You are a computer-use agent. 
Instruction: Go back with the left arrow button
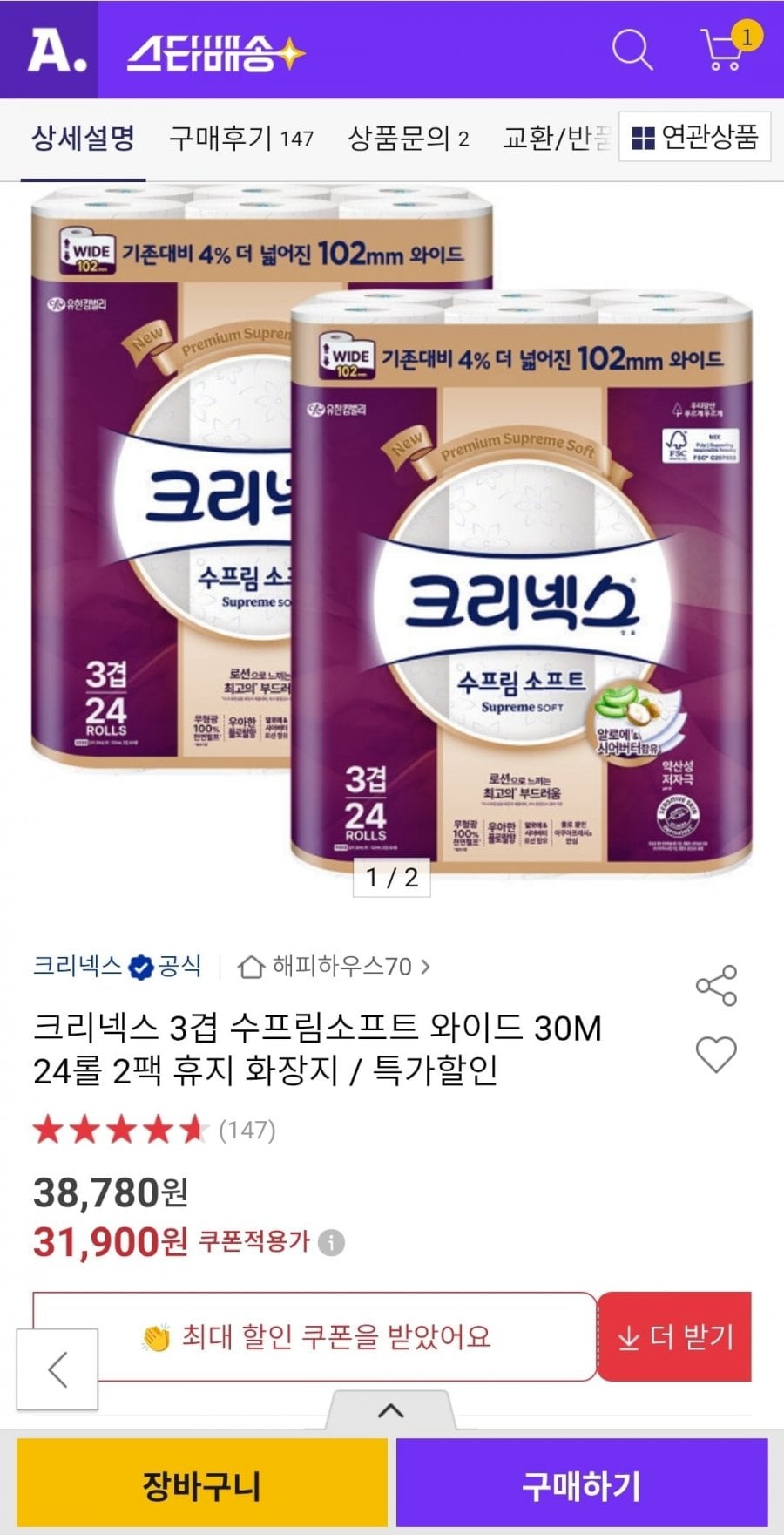point(58,1369)
